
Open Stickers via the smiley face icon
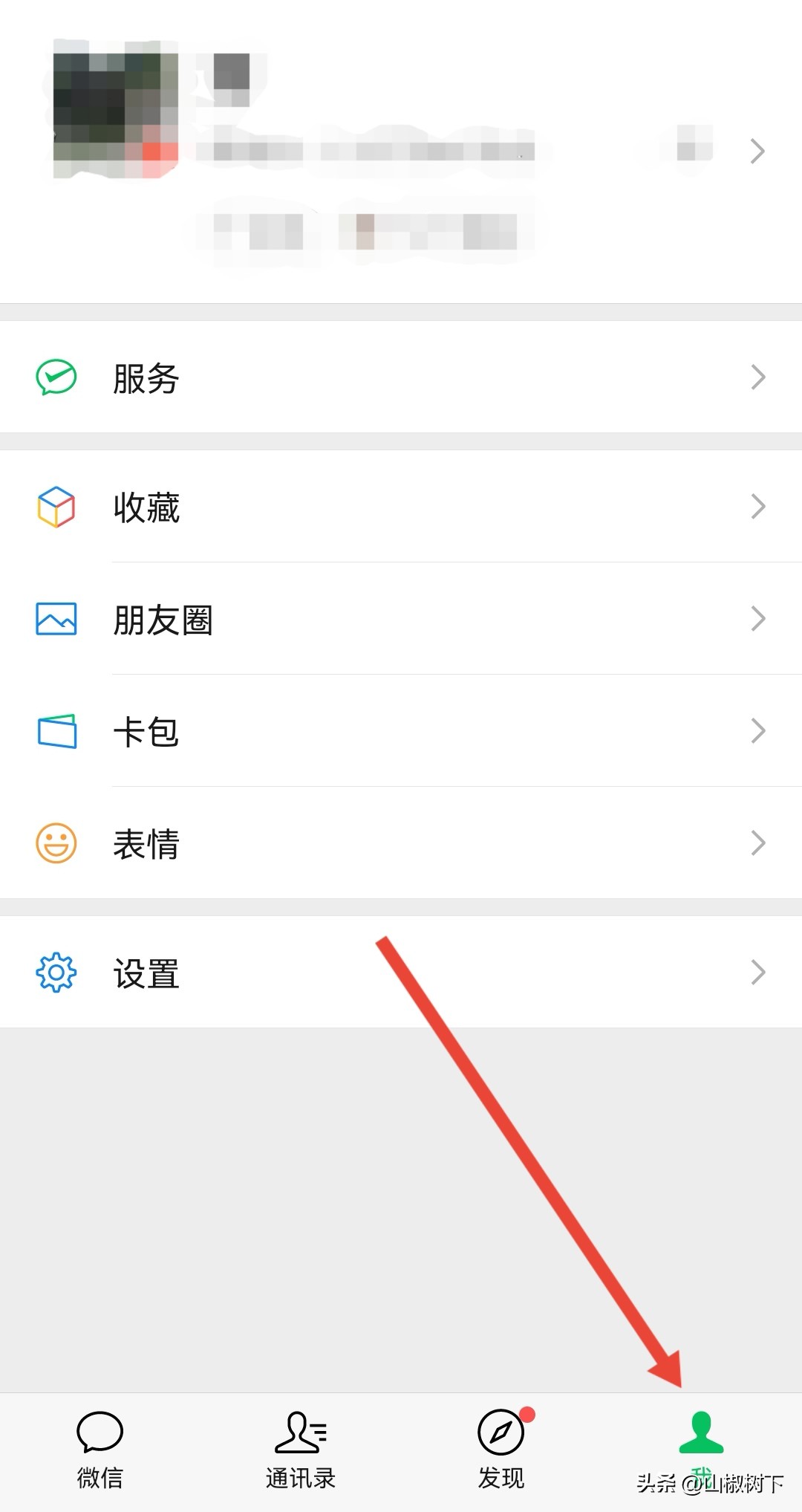tap(56, 843)
